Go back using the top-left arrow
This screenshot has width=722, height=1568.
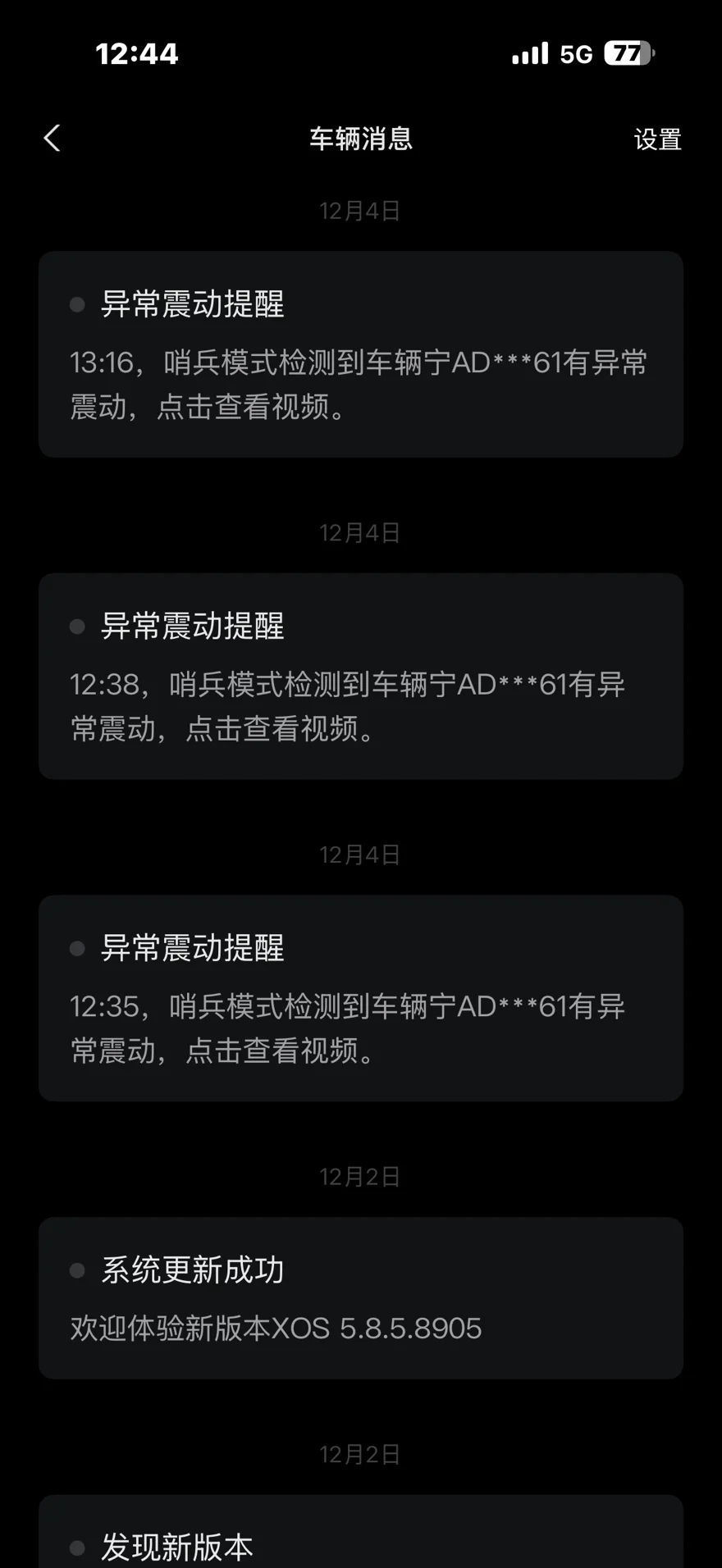[52, 139]
